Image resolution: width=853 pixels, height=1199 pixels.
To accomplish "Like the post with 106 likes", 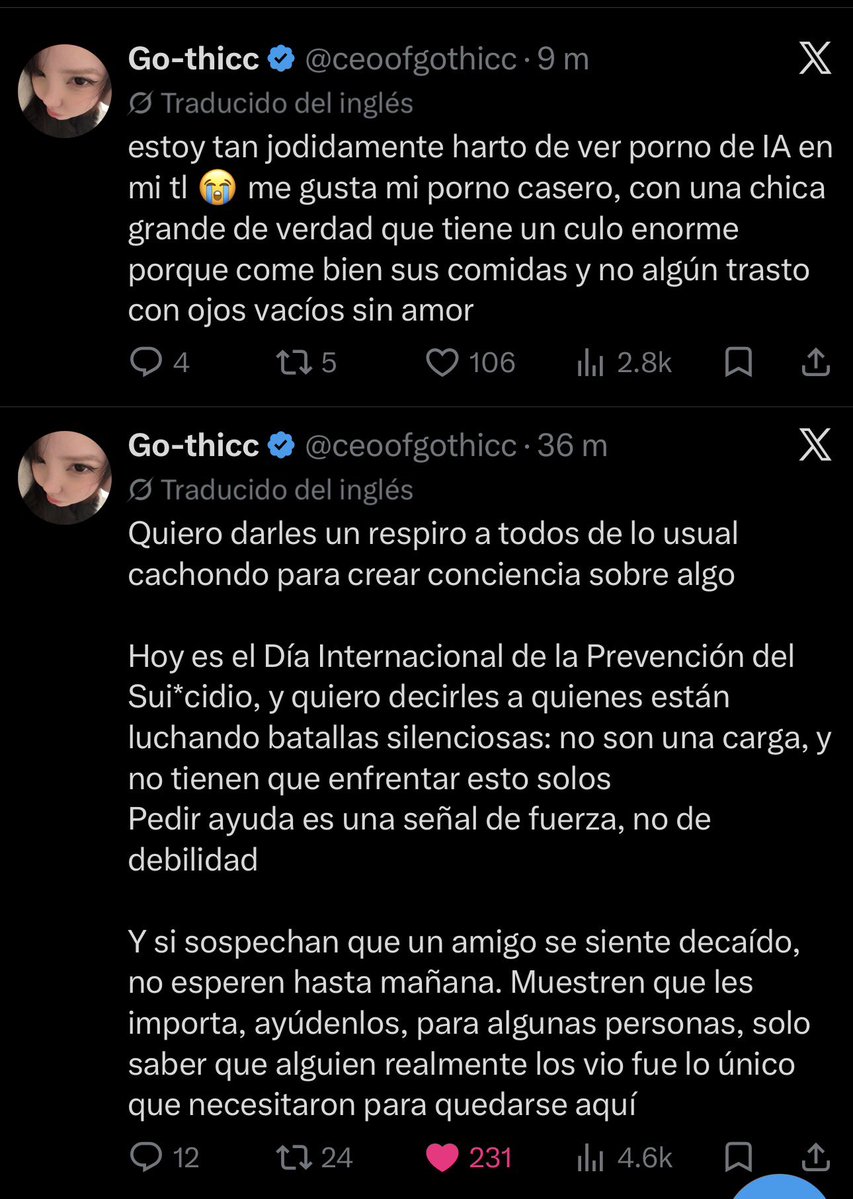I will [470, 362].
